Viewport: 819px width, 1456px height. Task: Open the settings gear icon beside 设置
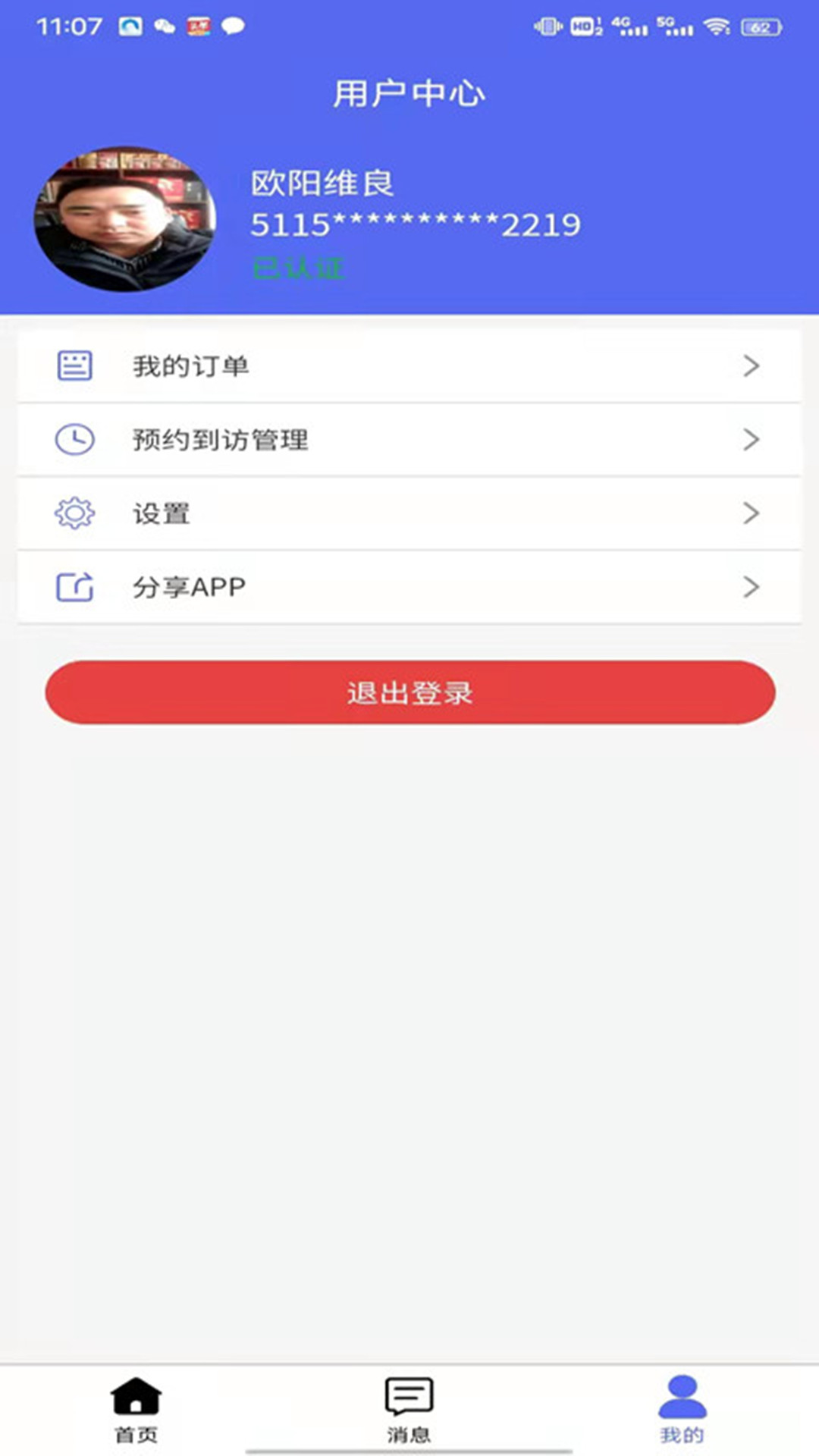pos(73,512)
